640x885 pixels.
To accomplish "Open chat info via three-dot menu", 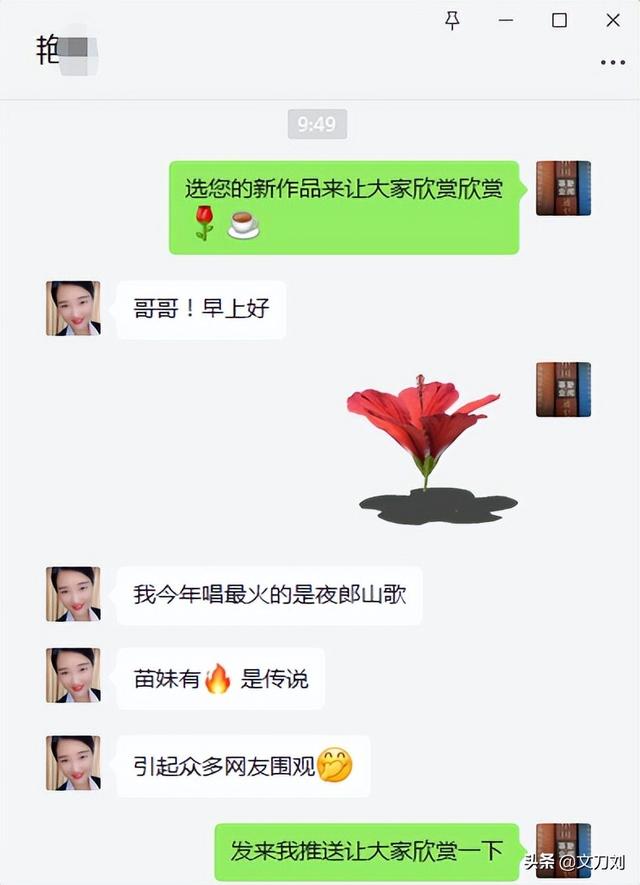I will (612, 62).
